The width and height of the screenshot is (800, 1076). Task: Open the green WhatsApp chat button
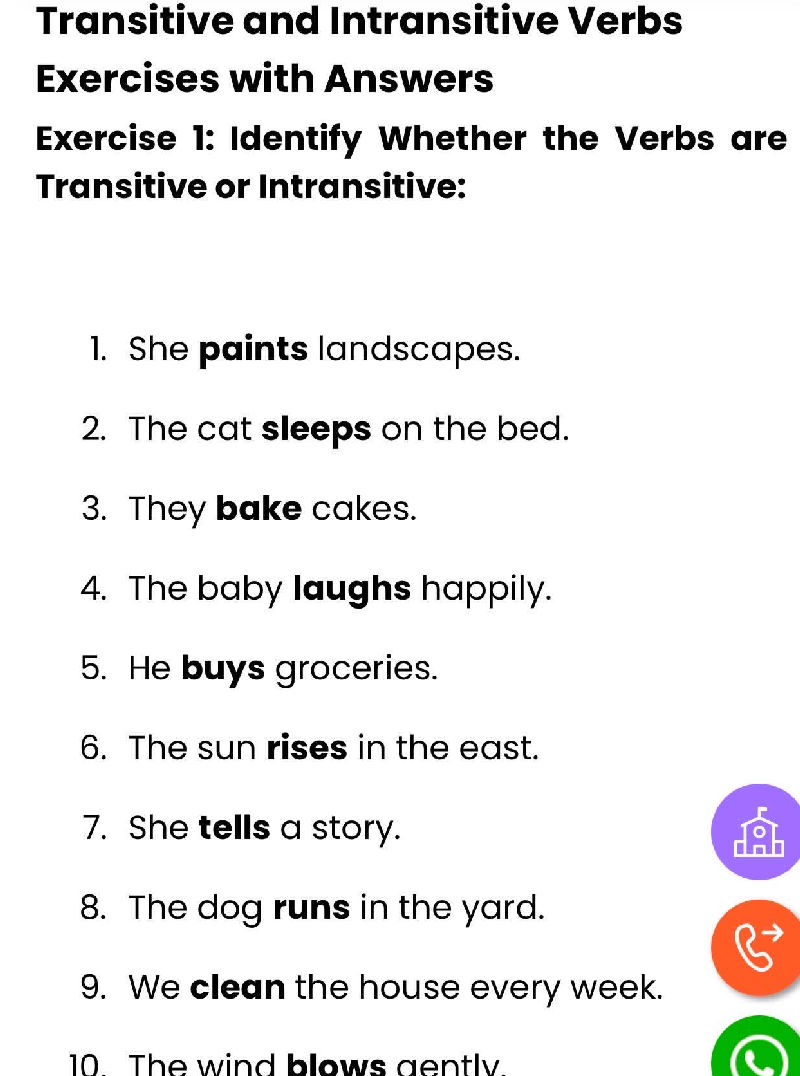click(x=760, y=1052)
